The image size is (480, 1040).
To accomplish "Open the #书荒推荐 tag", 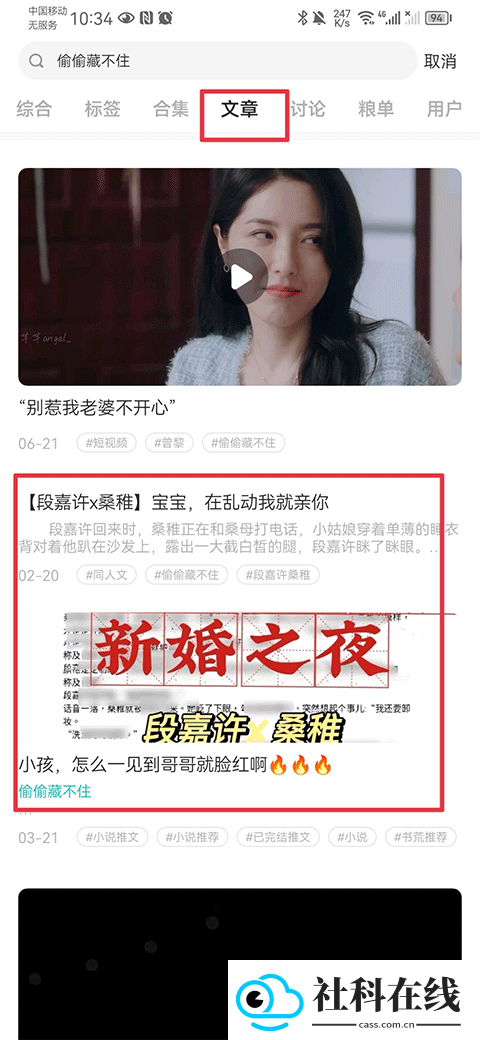I will (421, 837).
